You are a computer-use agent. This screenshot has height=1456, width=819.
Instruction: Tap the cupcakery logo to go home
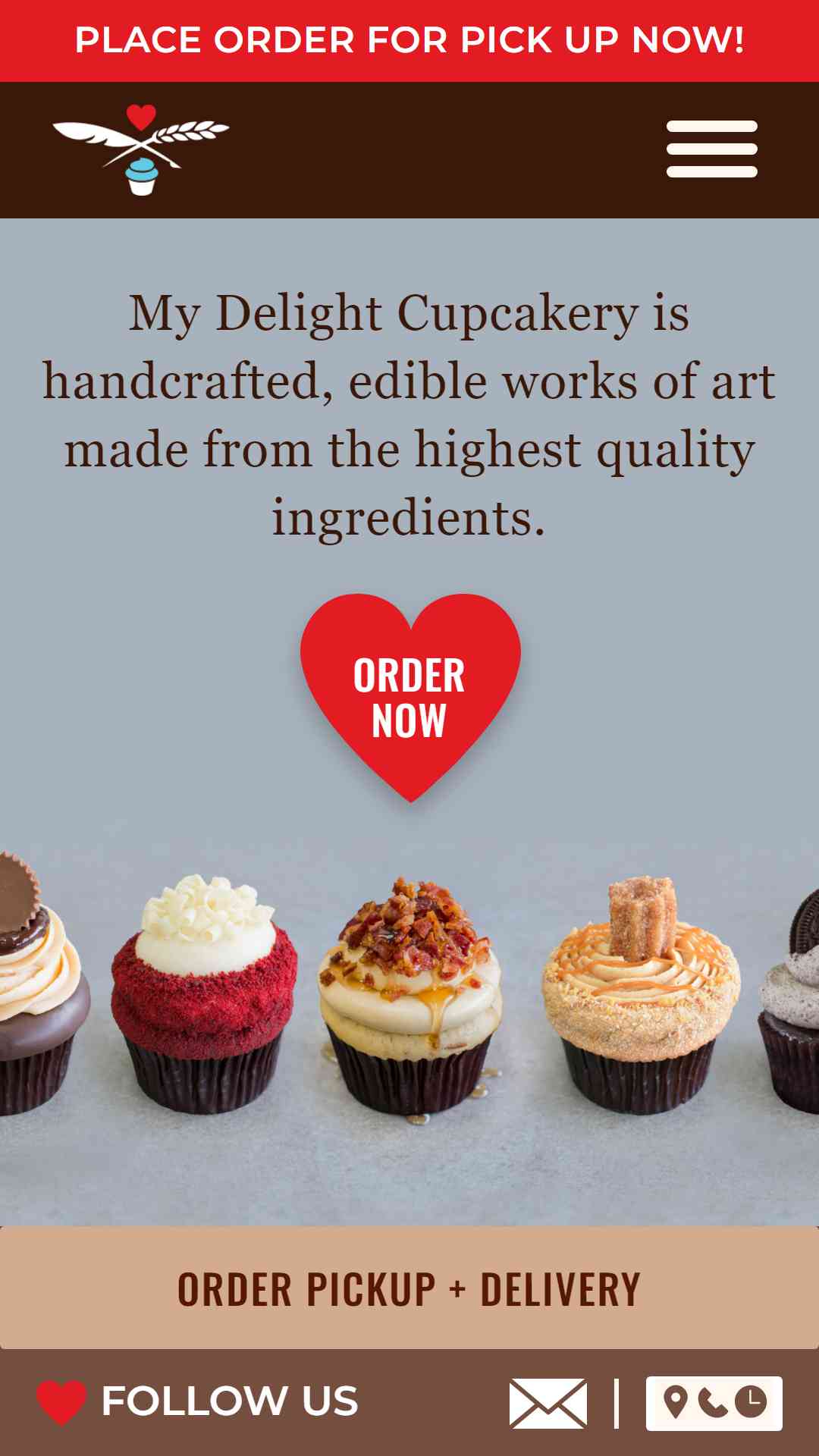141,149
